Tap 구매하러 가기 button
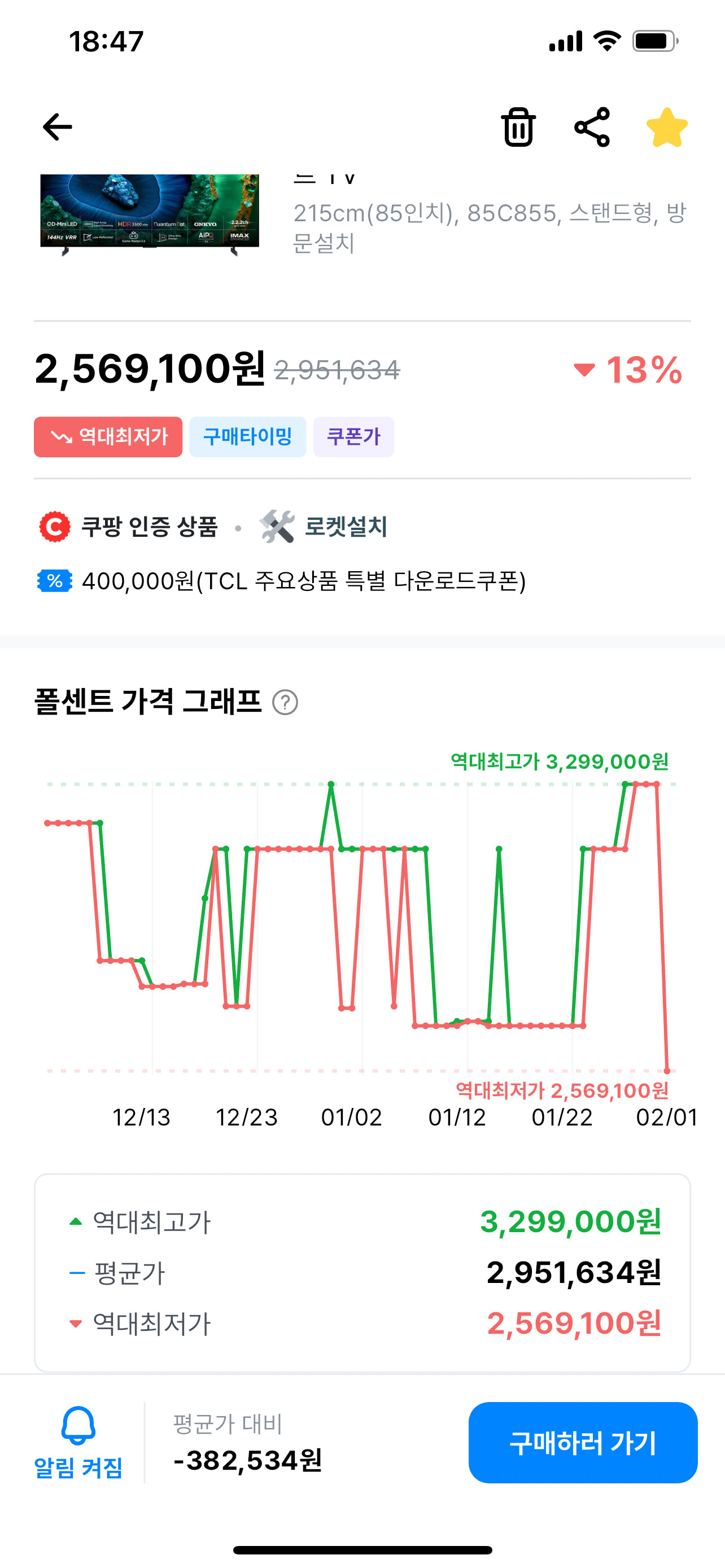 pos(583,1442)
